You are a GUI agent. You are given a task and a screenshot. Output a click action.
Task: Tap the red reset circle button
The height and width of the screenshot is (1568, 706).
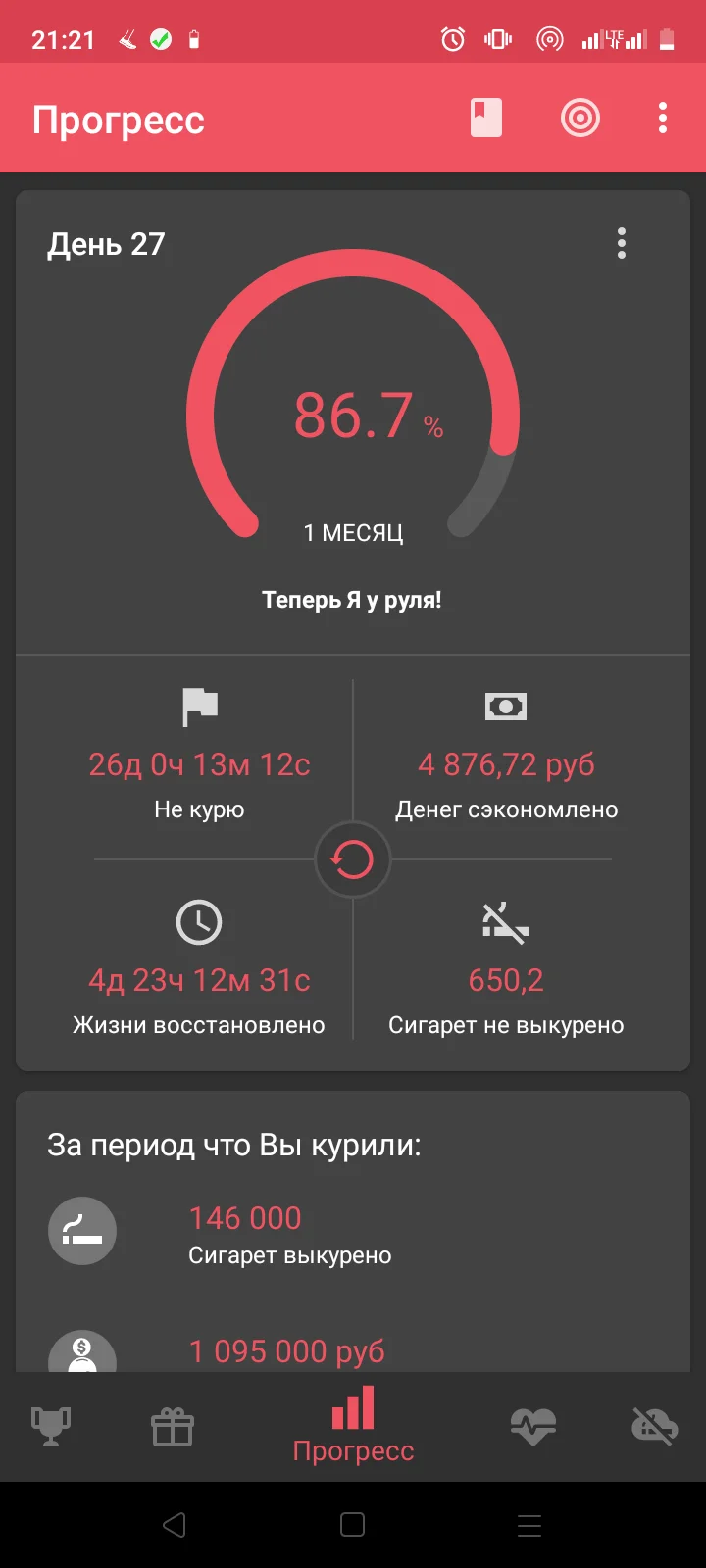click(x=352, y=859)
